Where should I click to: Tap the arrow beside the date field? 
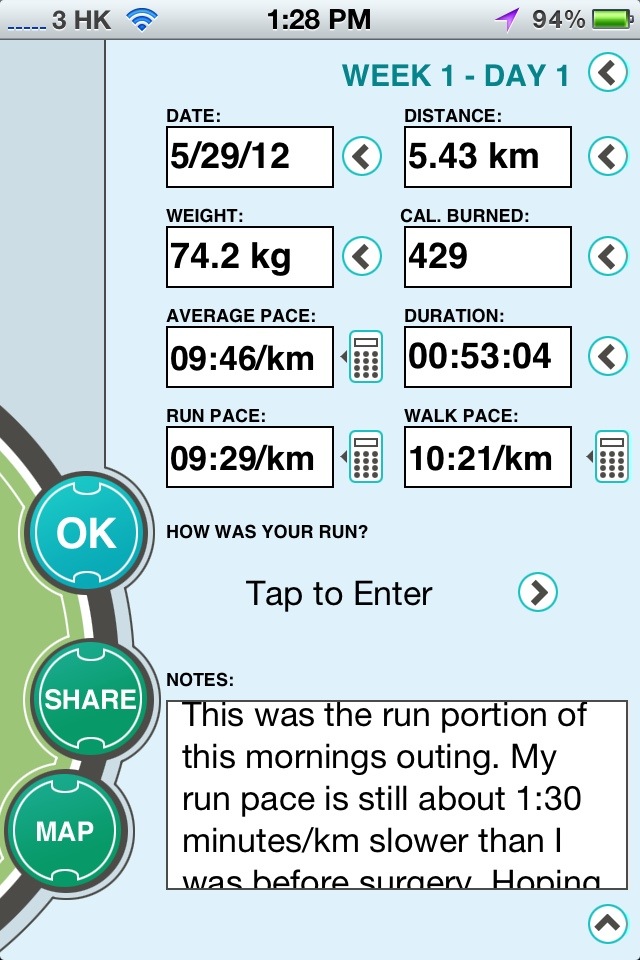point(362,156)
